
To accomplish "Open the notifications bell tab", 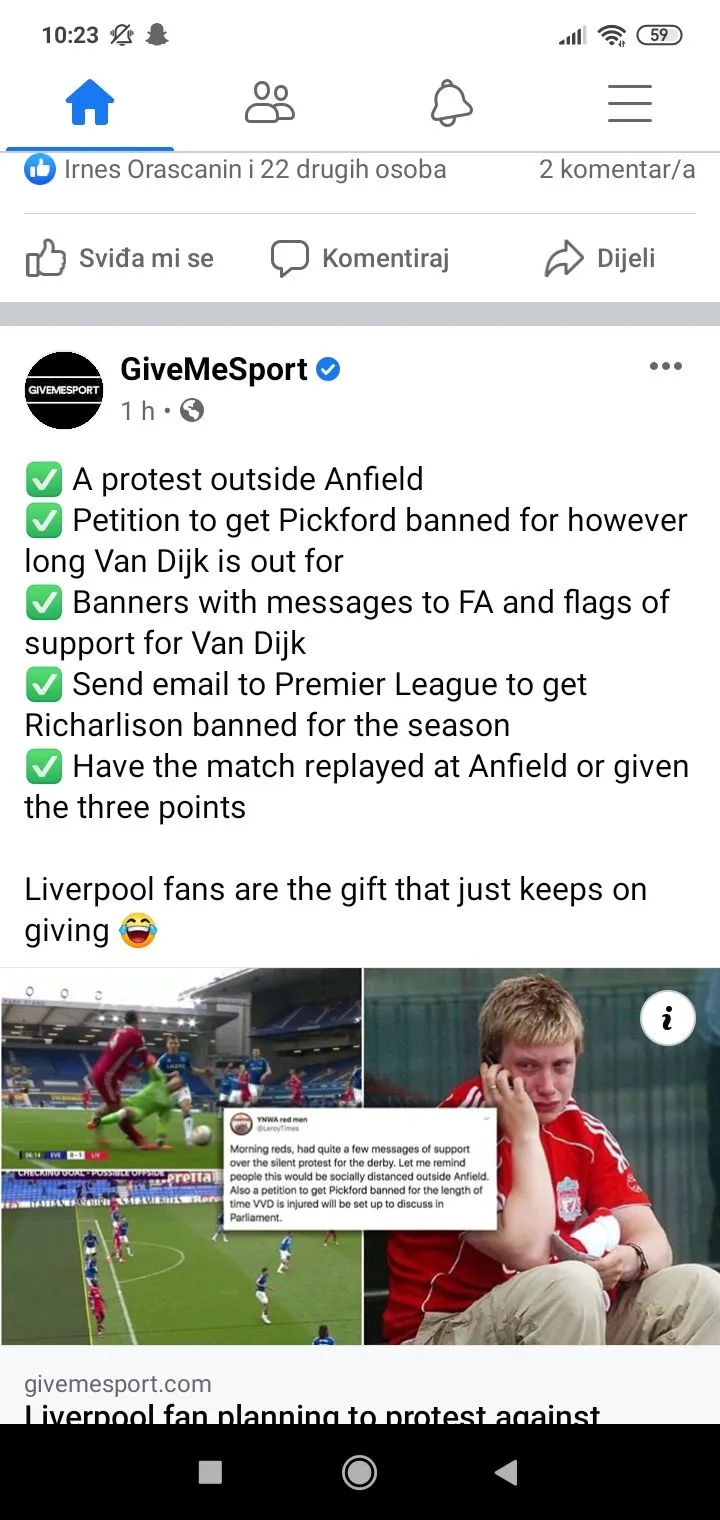I will tap(450, 103).
